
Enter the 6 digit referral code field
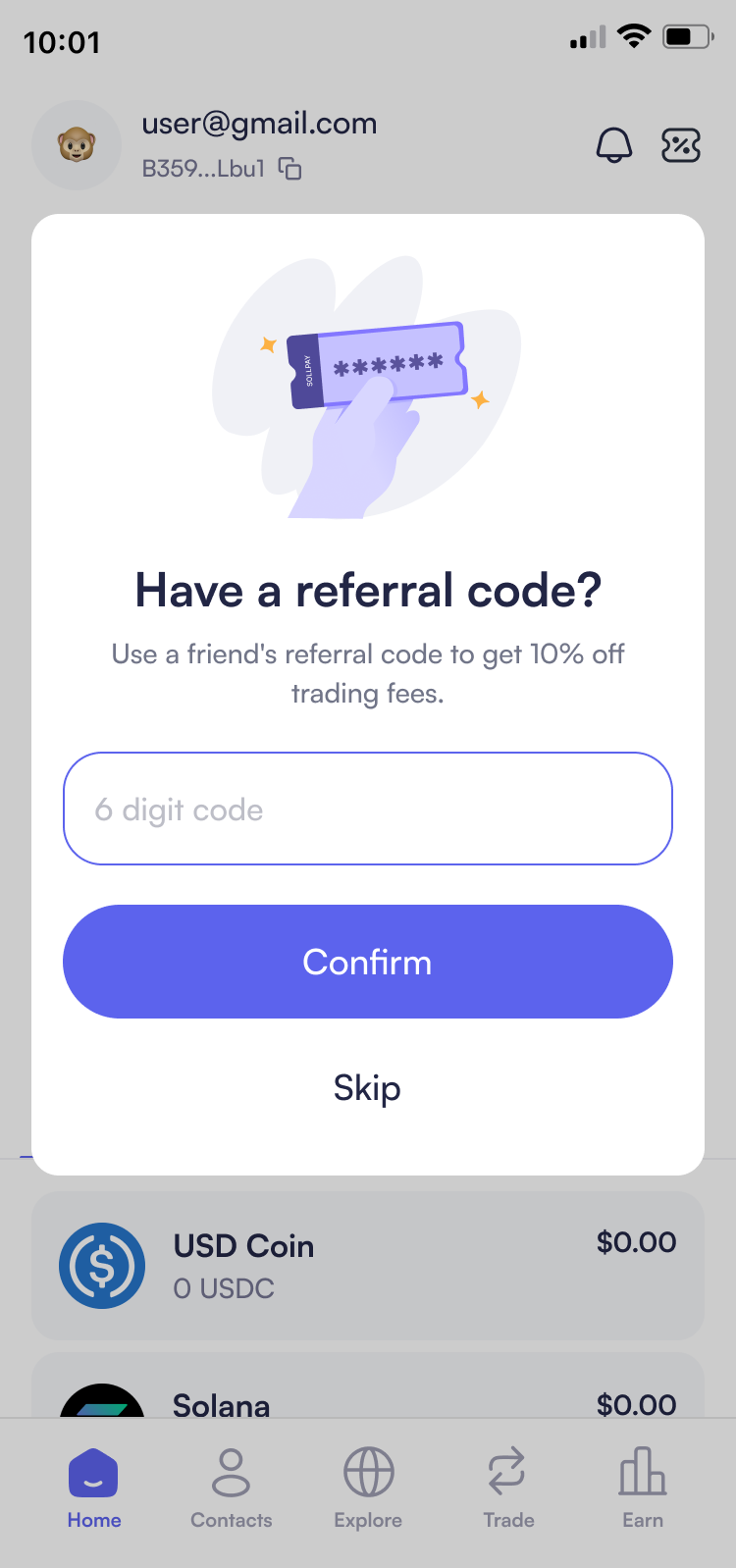(367, 809)
